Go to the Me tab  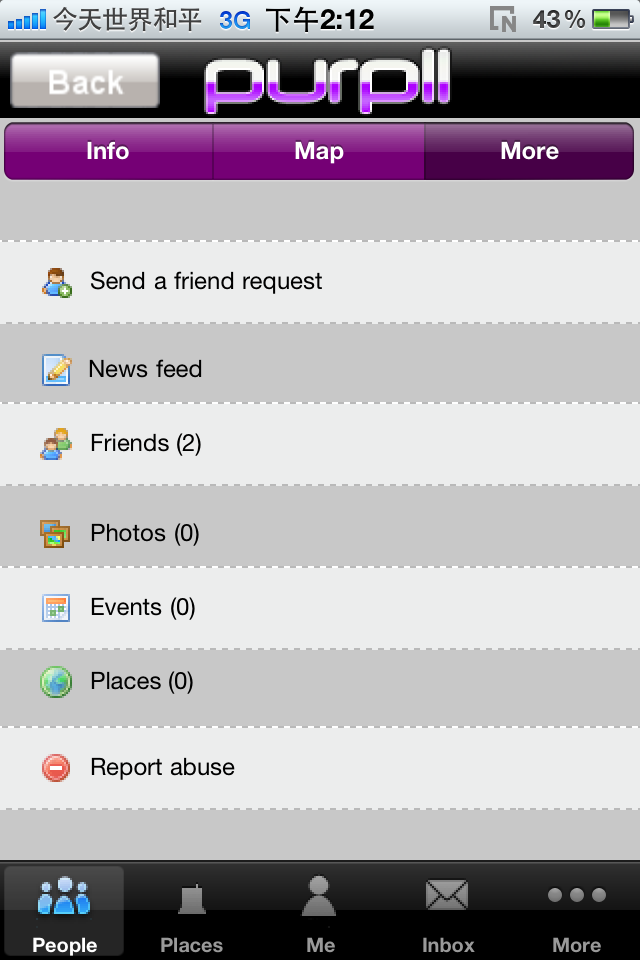click(320, 911)
